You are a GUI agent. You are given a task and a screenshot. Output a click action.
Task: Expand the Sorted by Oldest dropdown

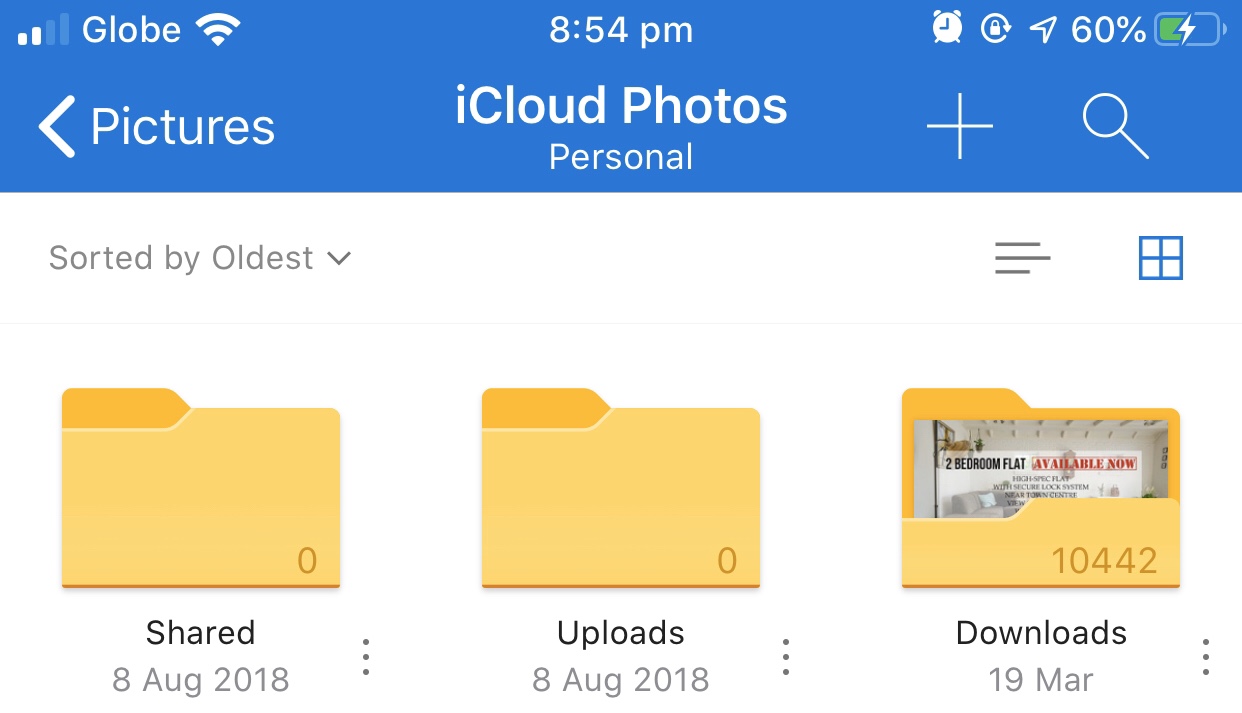coord(200,258)
